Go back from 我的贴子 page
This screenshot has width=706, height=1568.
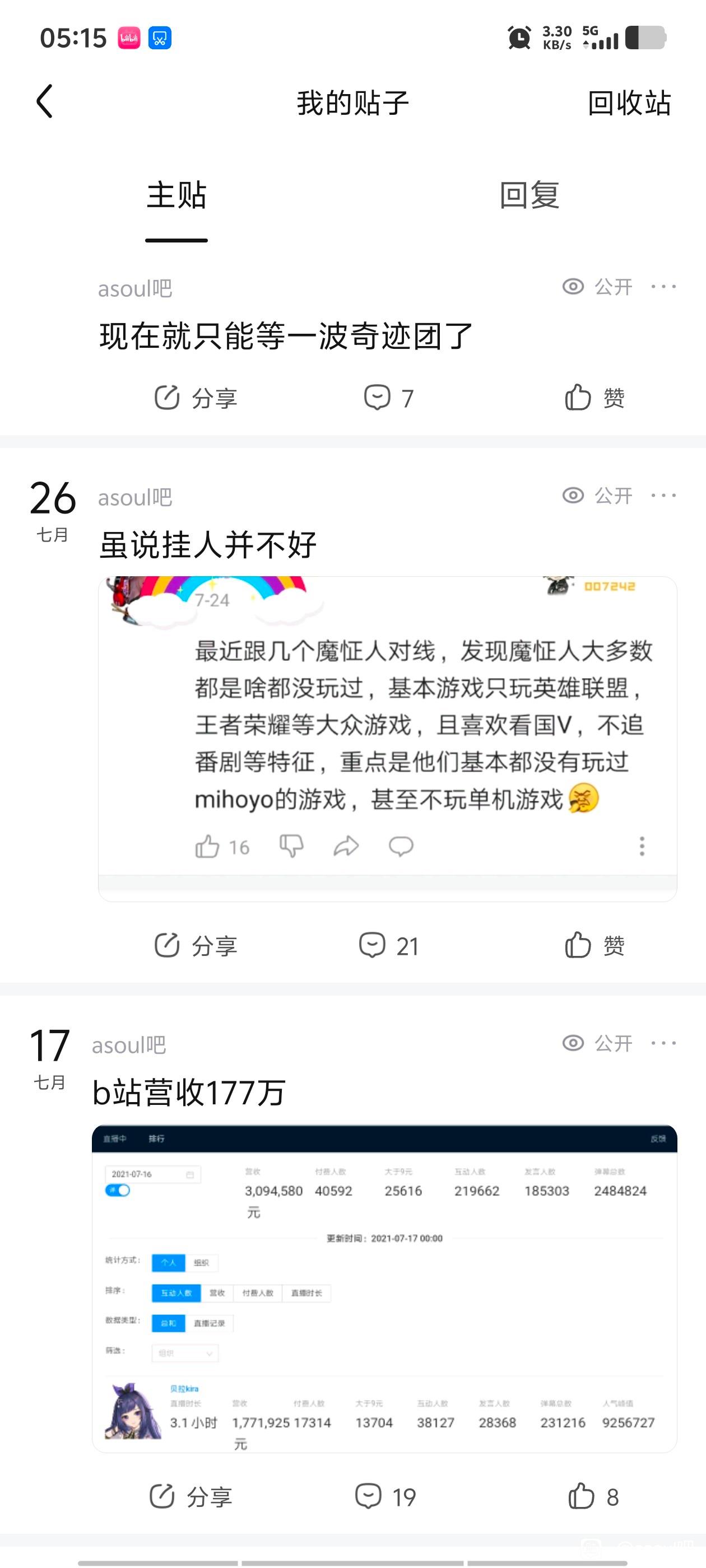click(45, 102)
